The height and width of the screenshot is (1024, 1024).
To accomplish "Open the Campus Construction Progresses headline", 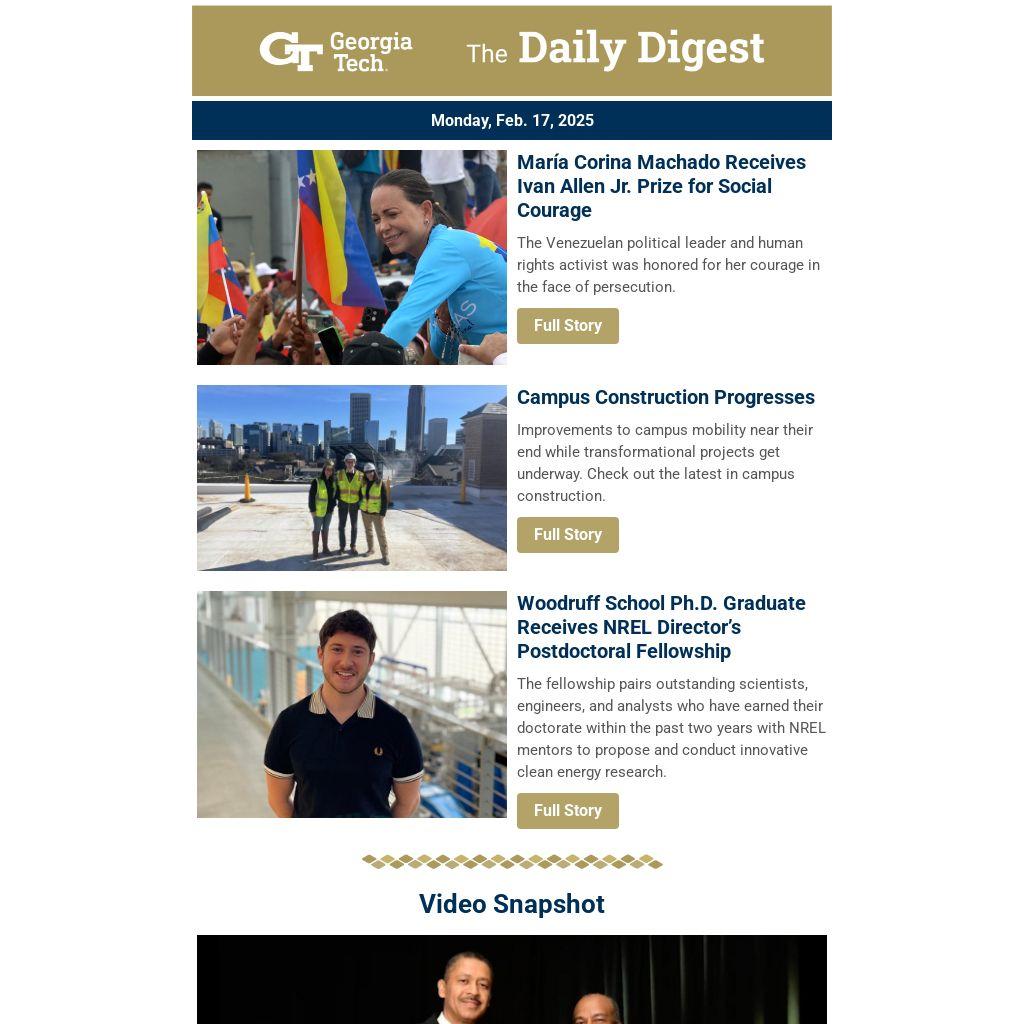I will 665,397.
